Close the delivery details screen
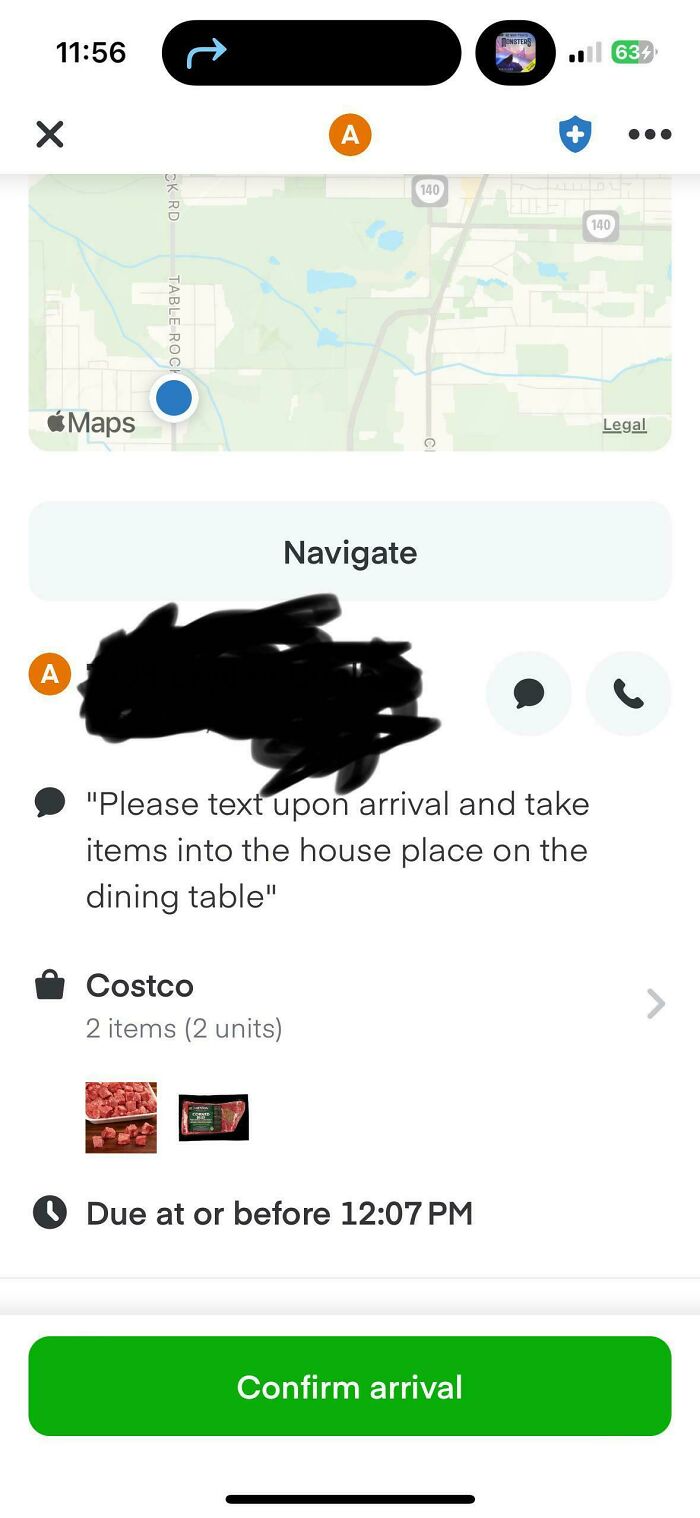700x1518 pixels. click(x=49, y=134)
